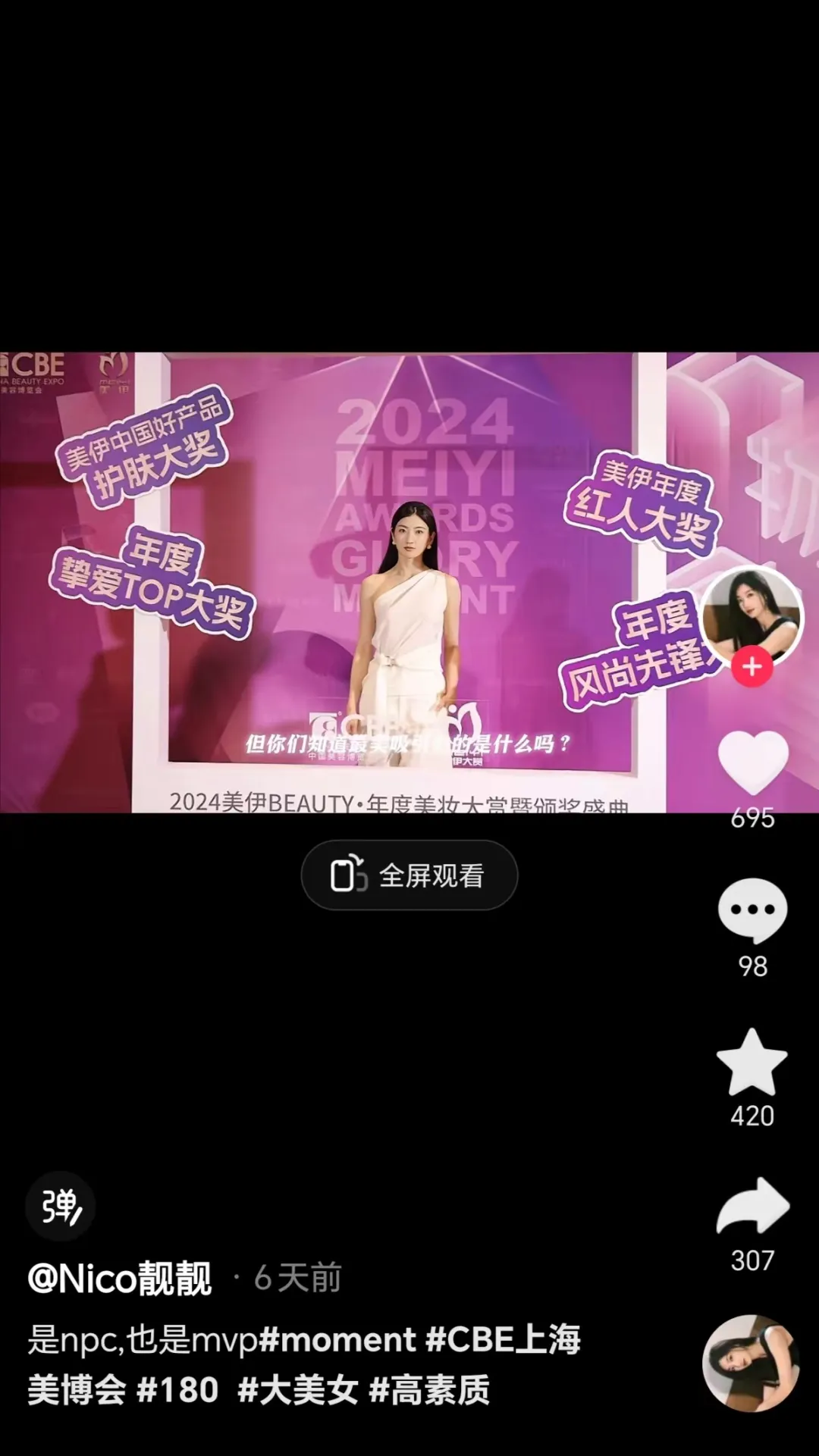Open the #大美女 hashtag
This screenshot has width=819, height=1456.
click(x=297, y=1390)
